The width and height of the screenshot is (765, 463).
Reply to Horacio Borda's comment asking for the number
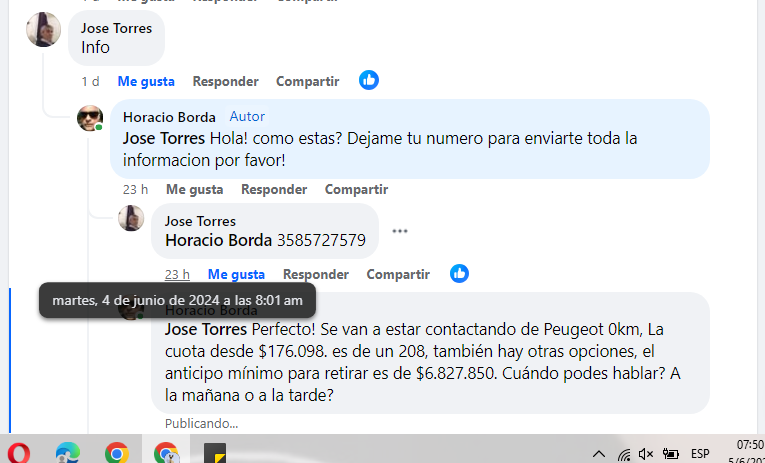pyautogui.click(x=274, y=189)
